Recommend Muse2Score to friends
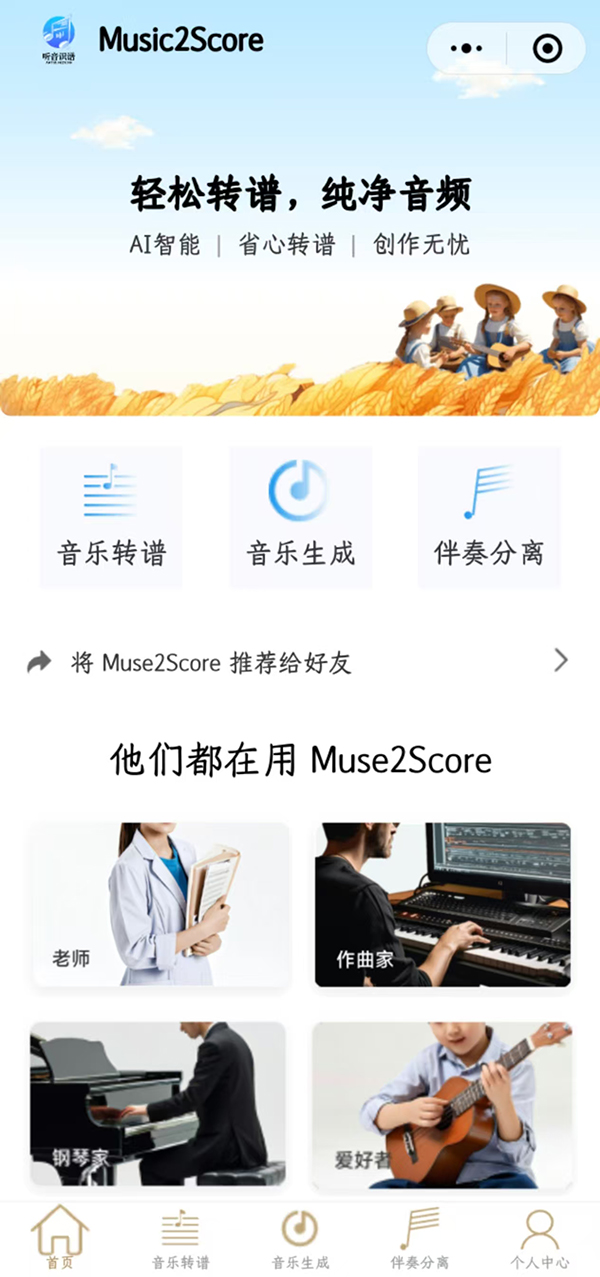This screenshot has height=1277, width=600. coord(298,662)
